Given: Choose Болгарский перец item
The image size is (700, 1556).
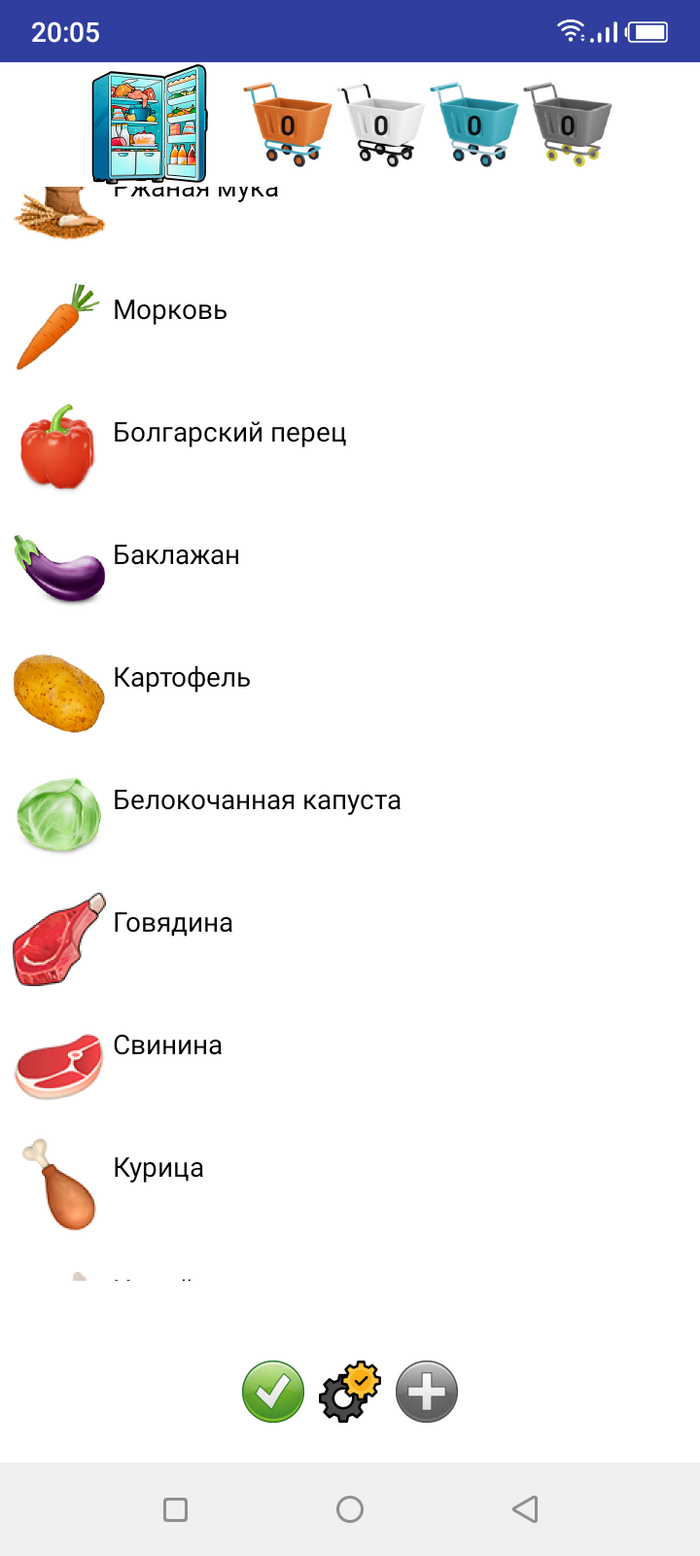Looking at the screenshot, I should pos(229,434).
